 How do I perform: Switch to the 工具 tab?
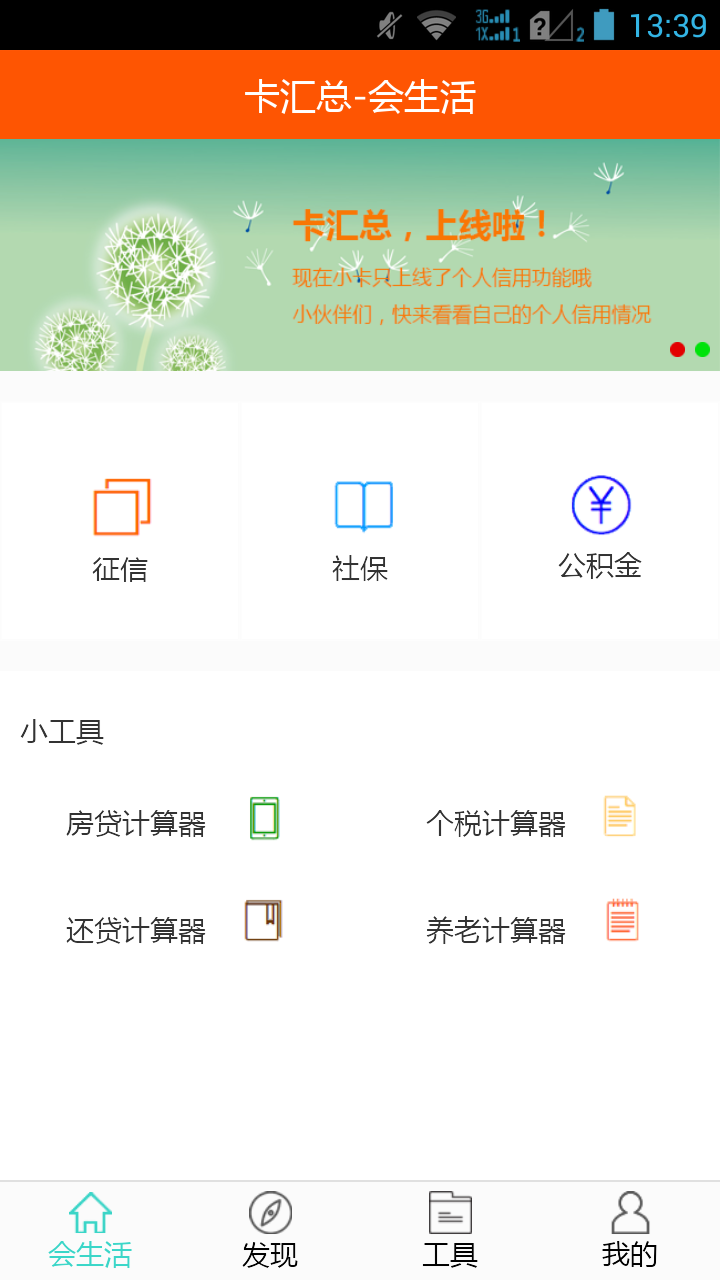pyautogui.click(x=450, y=1230)
